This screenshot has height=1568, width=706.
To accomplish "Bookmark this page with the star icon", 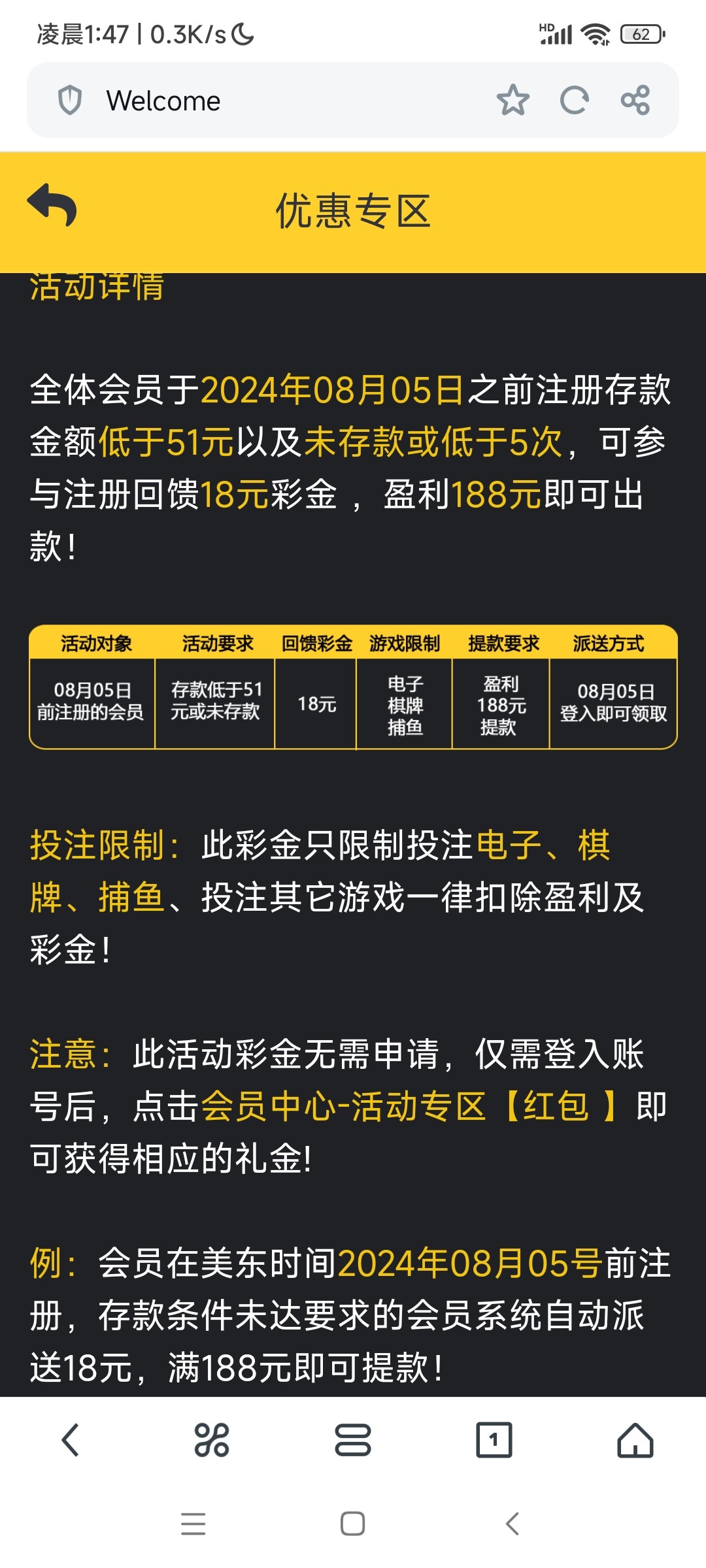I will pyautogui.click(x=513, y=101).
